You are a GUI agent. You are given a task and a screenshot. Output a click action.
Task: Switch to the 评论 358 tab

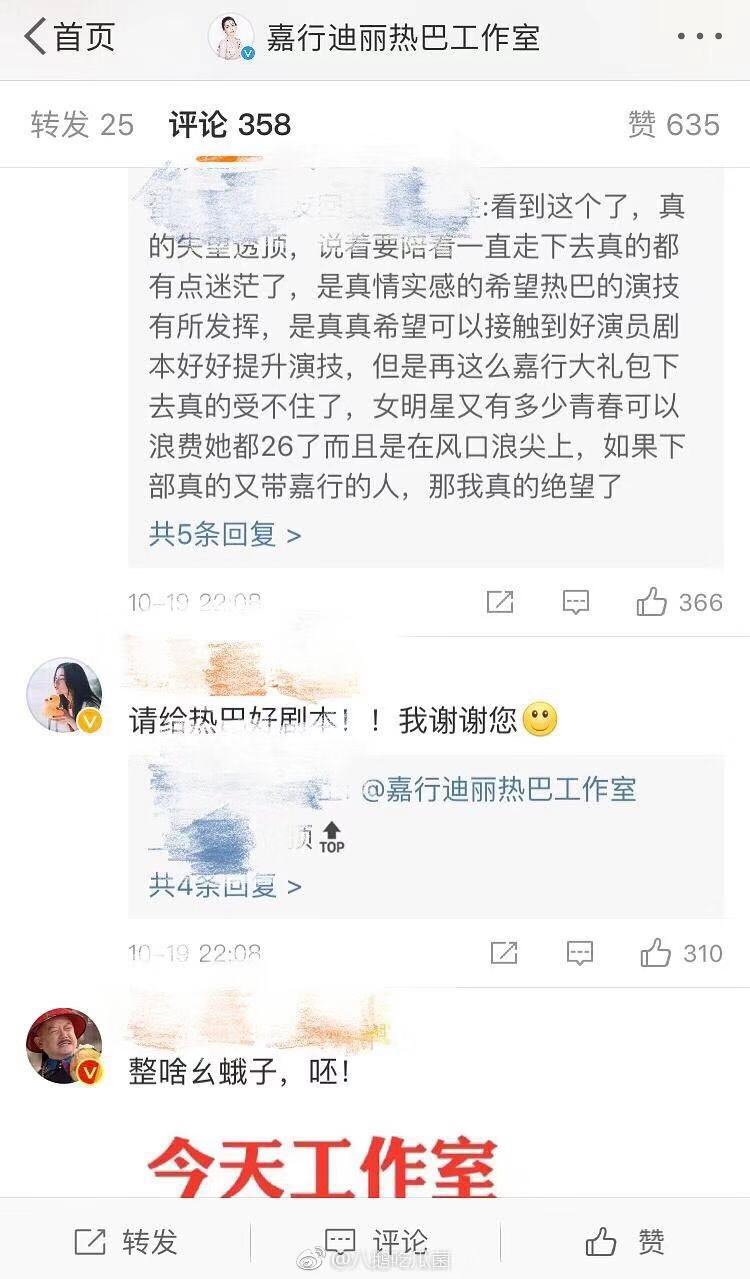(x=230, y=124)
